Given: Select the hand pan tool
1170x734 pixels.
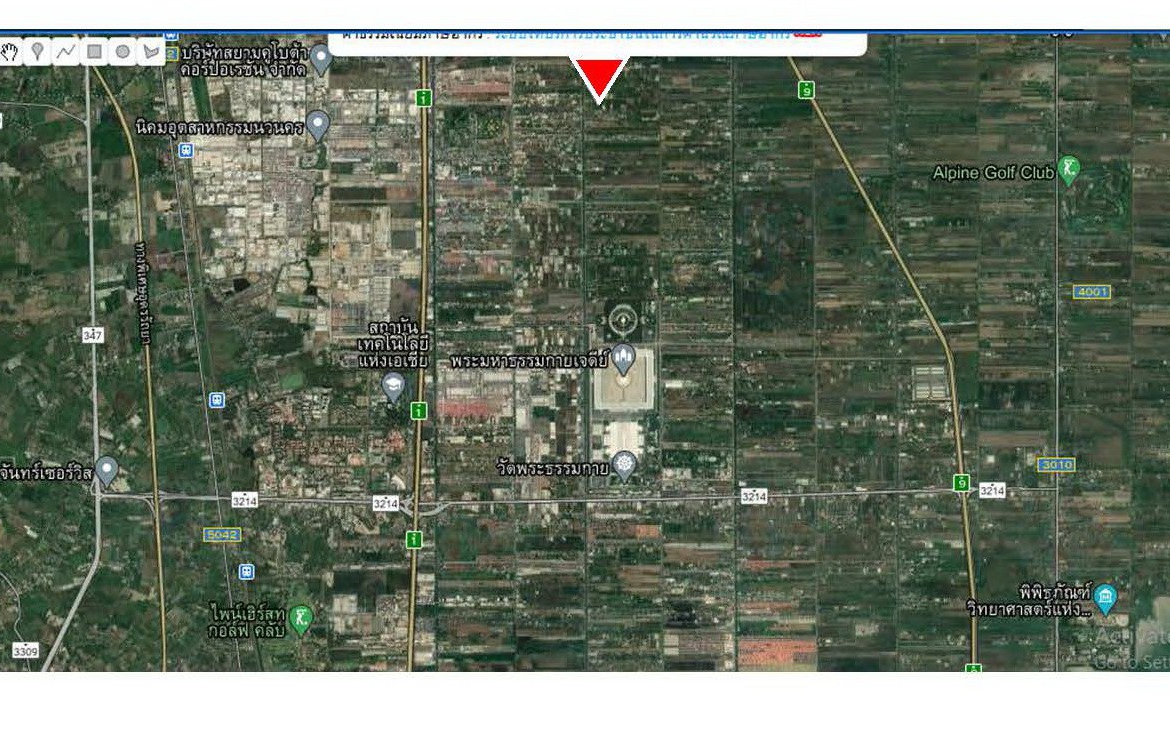Looking at the screenshot, I should pos(10,52).
